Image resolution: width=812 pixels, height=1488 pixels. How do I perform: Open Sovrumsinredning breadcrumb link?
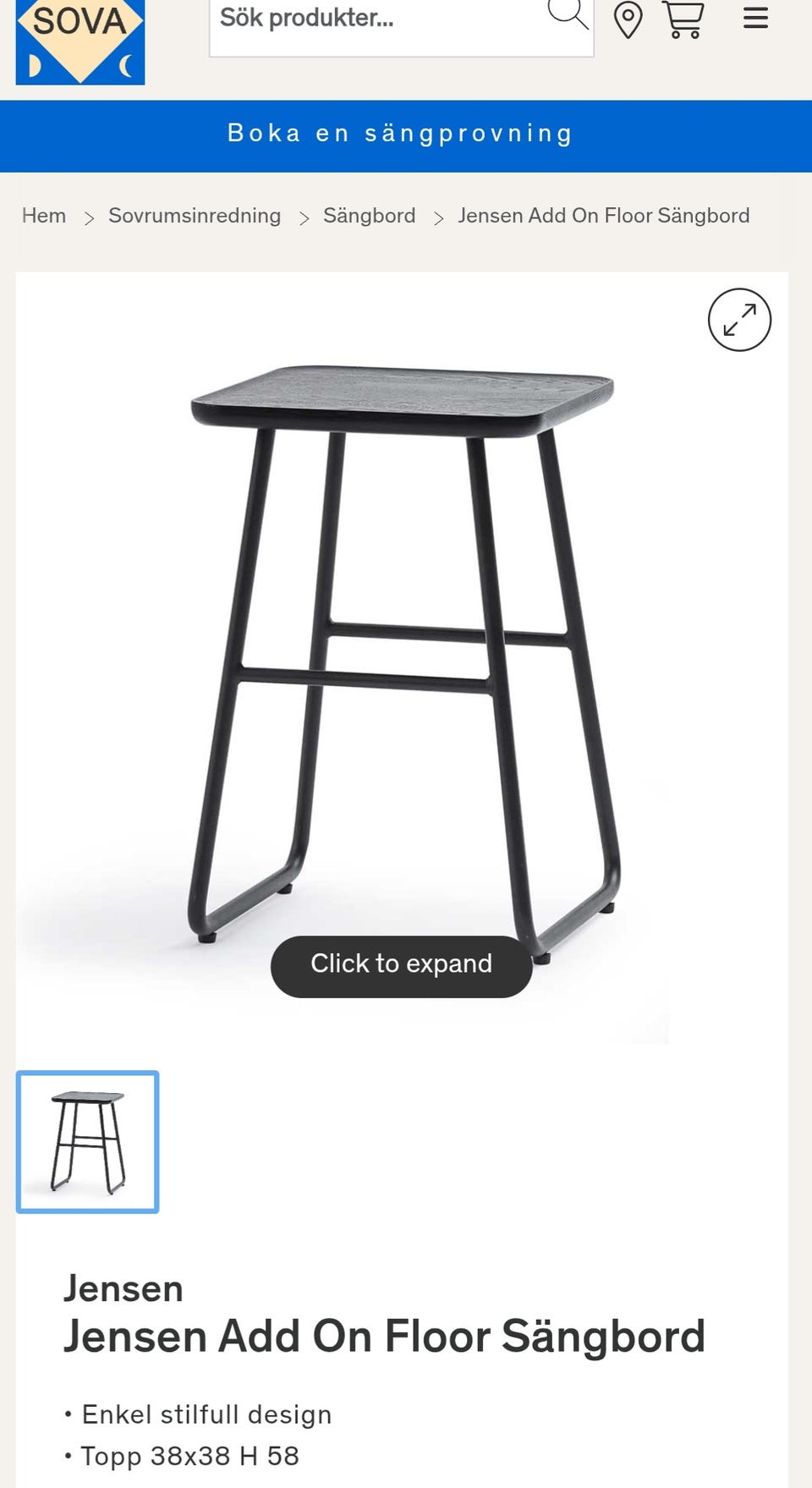(195, 216)
